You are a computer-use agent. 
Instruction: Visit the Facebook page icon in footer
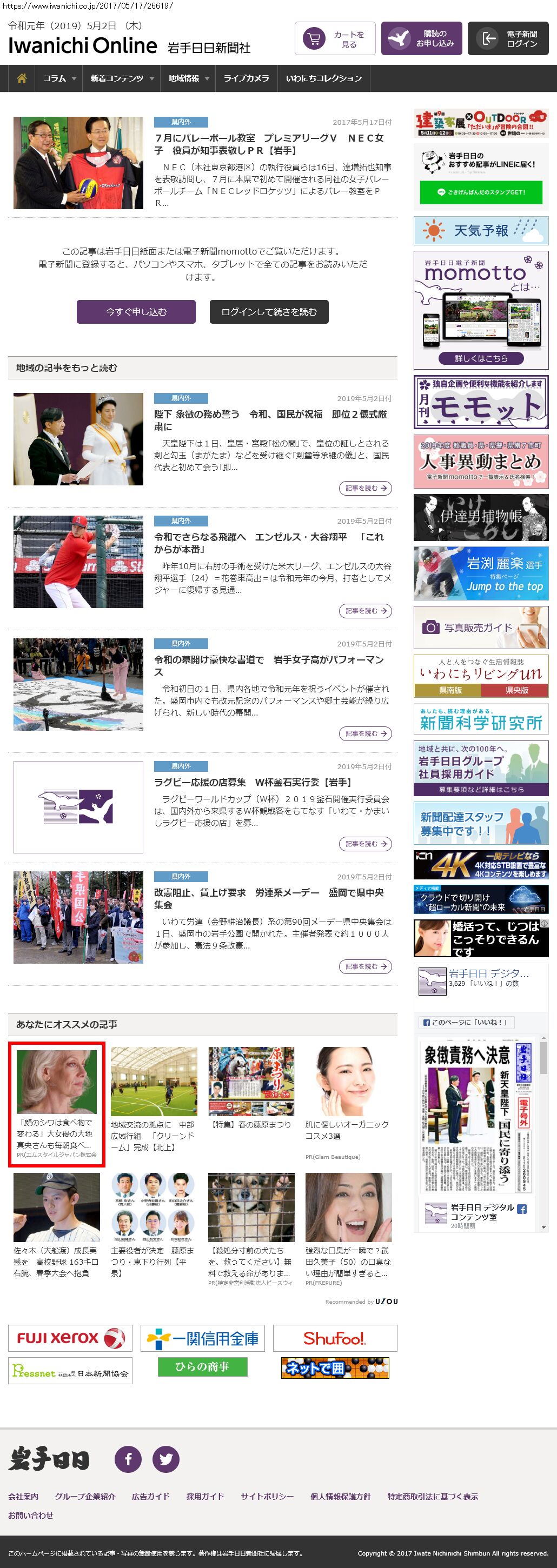coord(129,1459)
